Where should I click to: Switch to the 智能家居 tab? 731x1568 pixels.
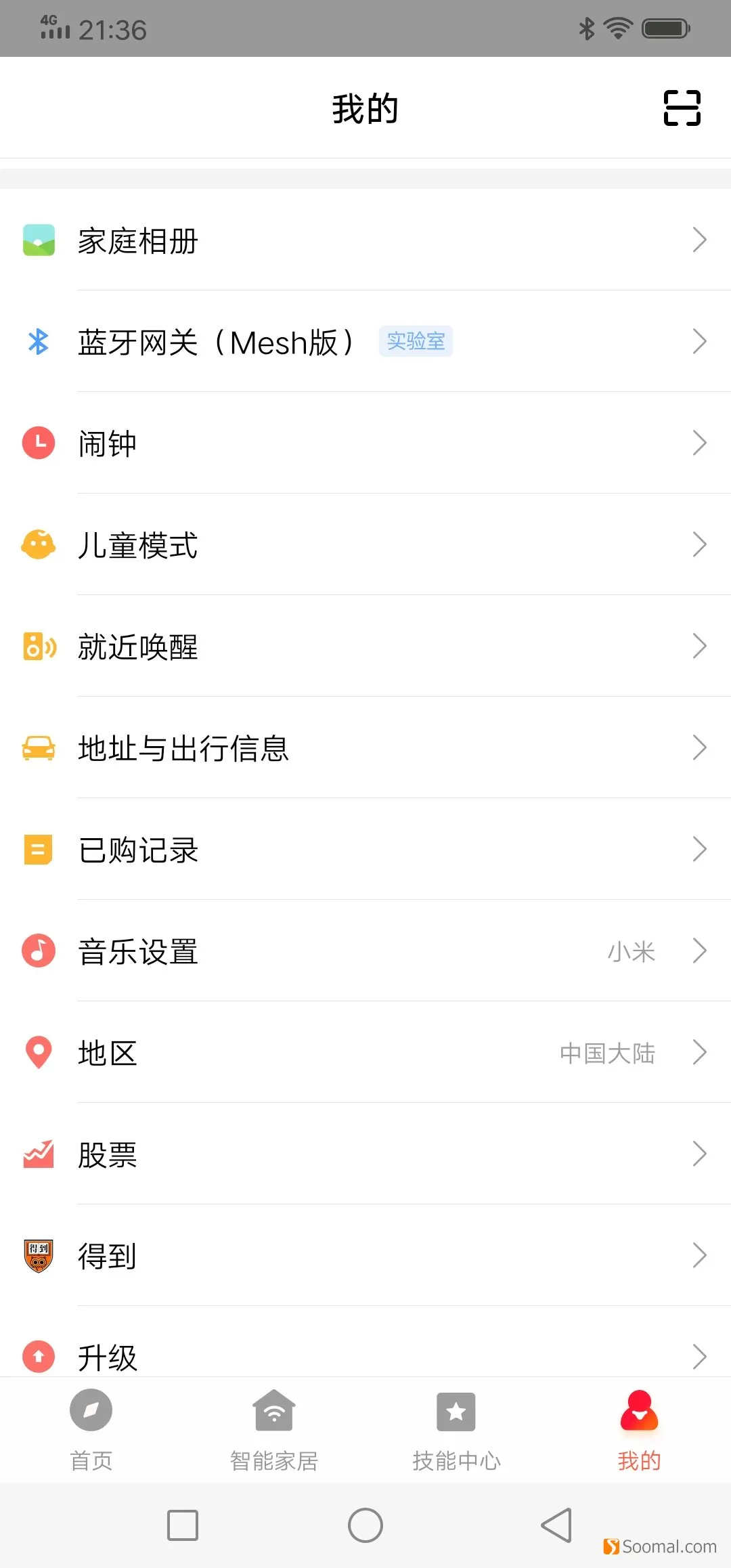(x=274, y=1430)
